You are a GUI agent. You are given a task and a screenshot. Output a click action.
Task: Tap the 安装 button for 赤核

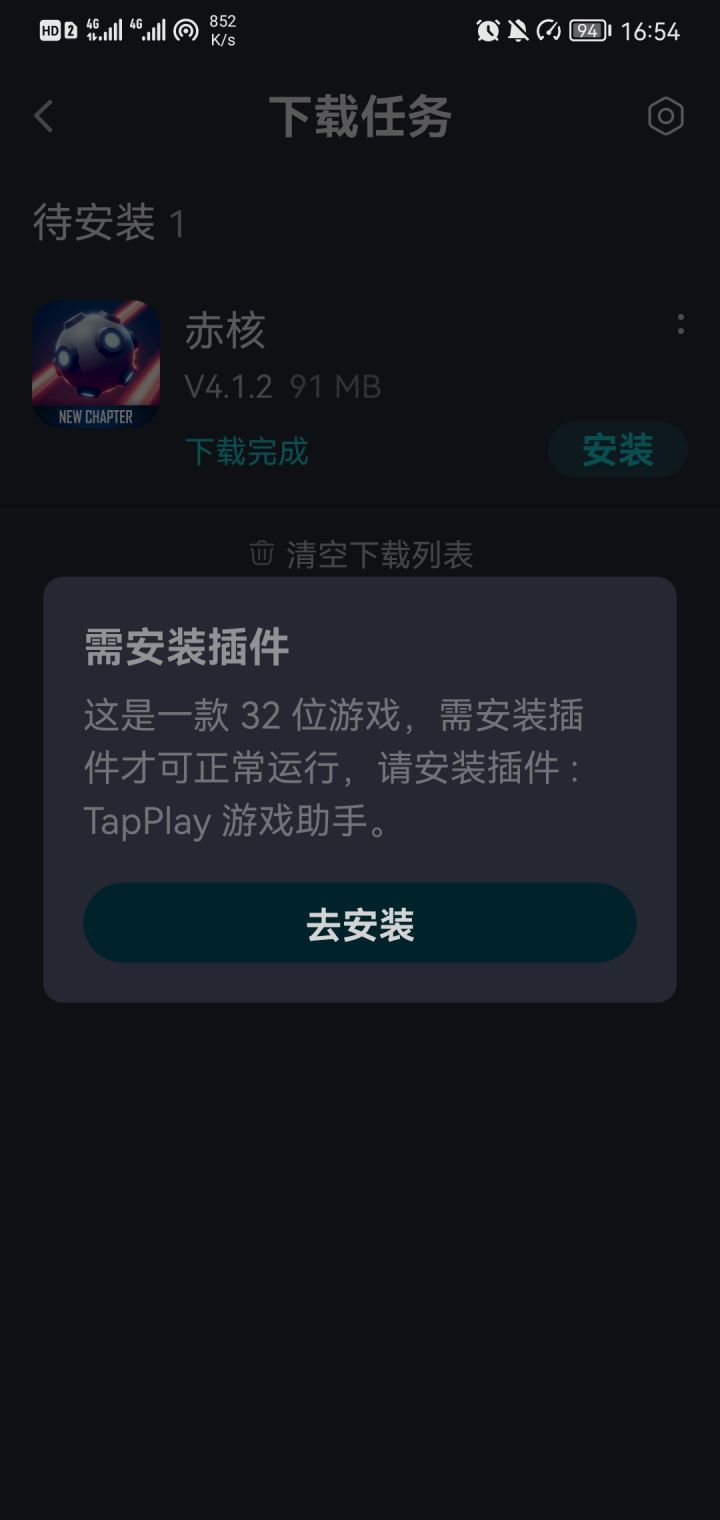point(617,450)
